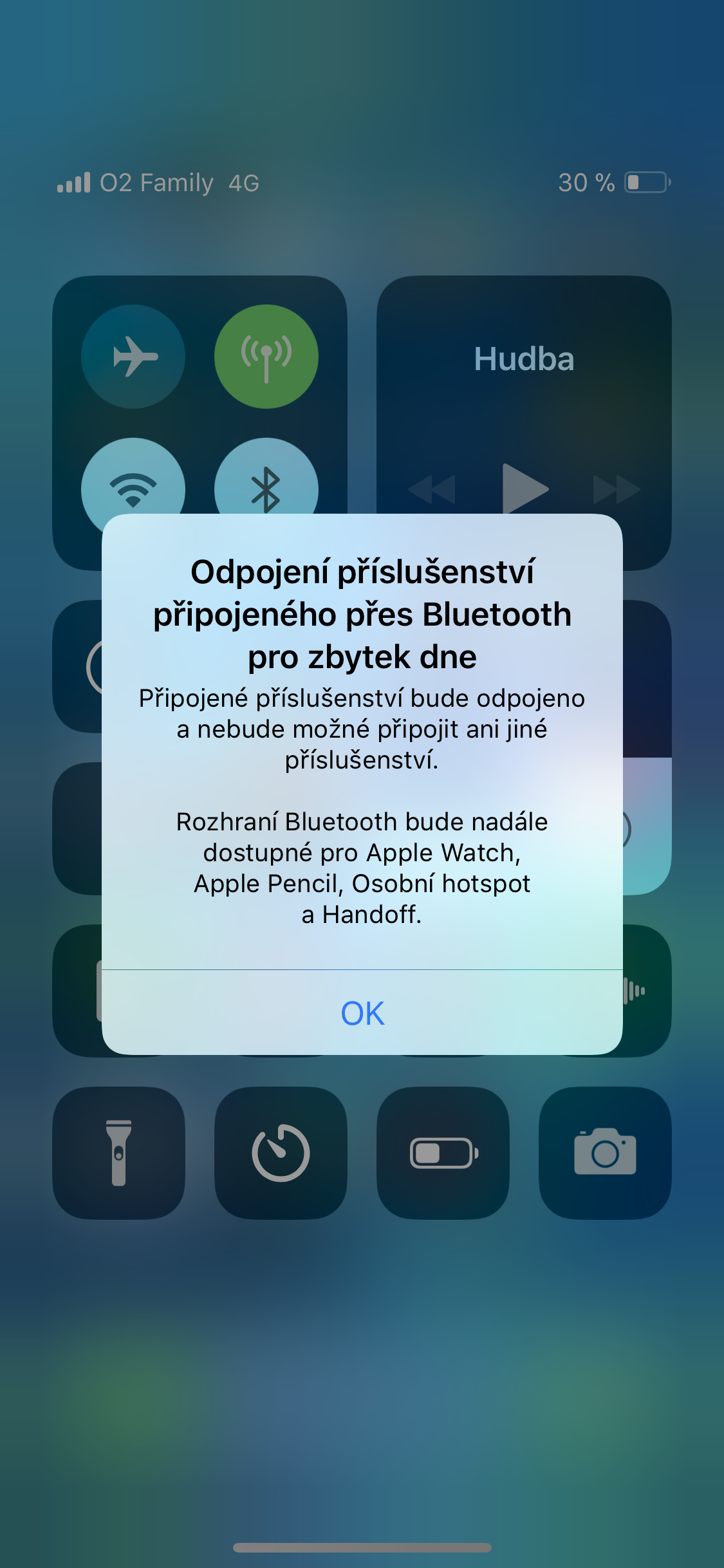Skip to the next track

(616, 490)
